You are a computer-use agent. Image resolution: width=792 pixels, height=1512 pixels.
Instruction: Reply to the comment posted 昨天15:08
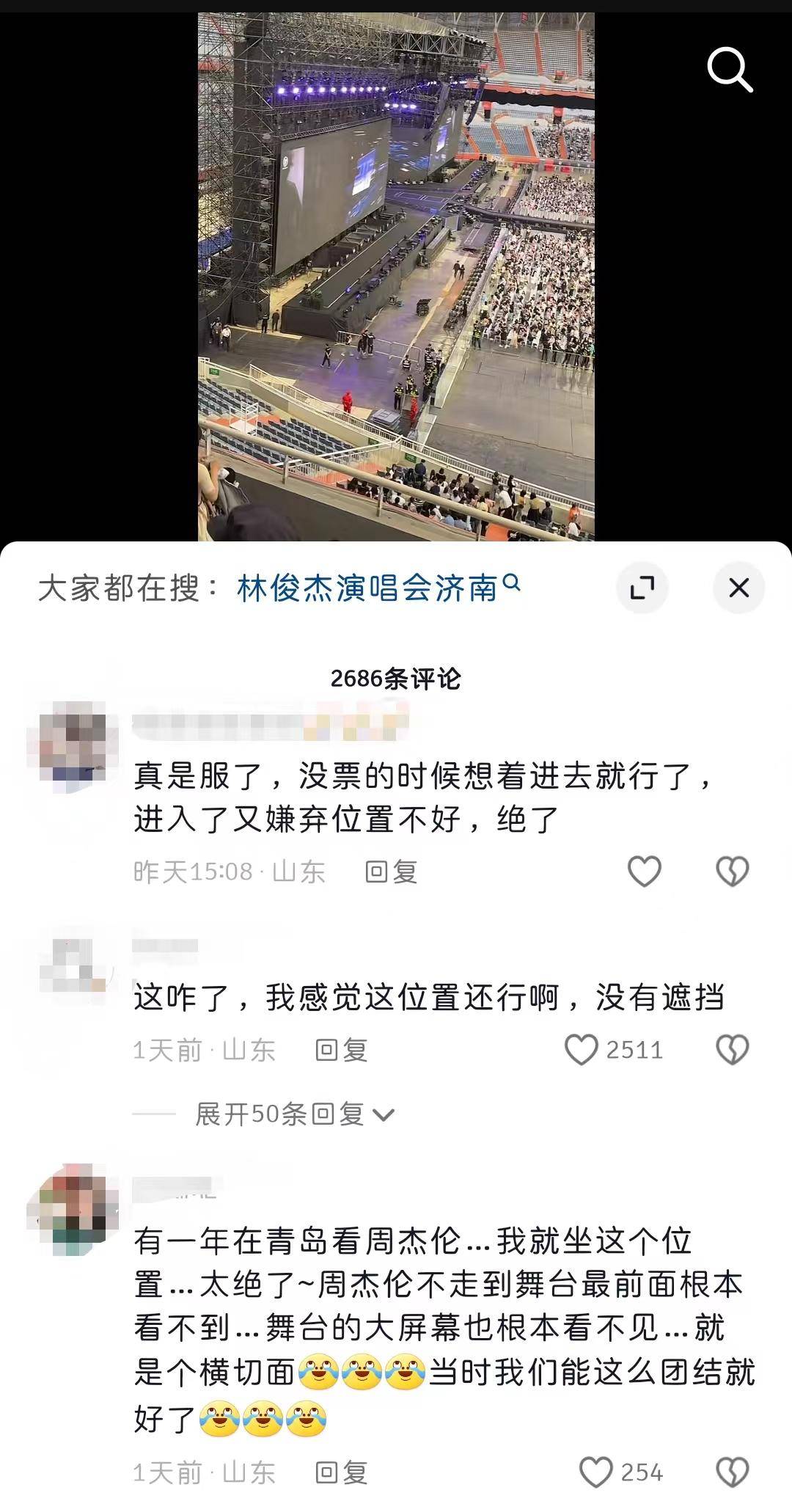tap(391, 872)
